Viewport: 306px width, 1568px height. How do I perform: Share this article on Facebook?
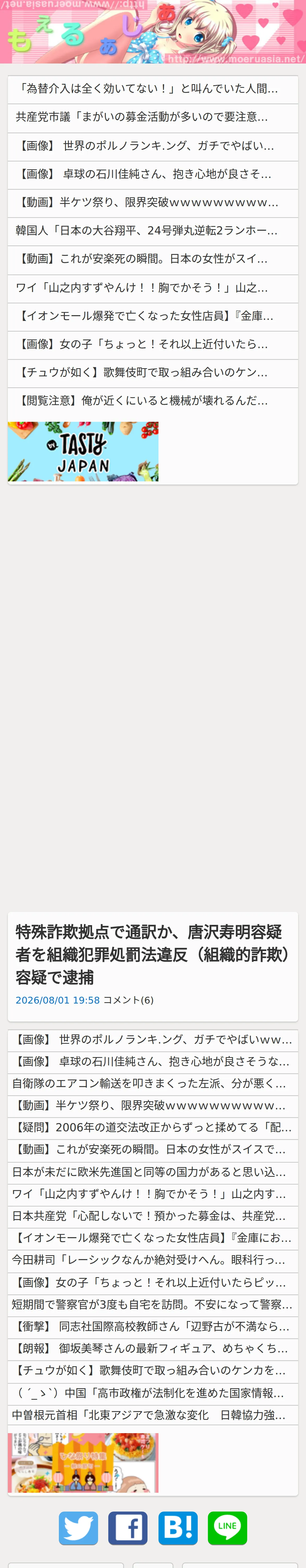pyautogui.click(x=128, y=1528)
